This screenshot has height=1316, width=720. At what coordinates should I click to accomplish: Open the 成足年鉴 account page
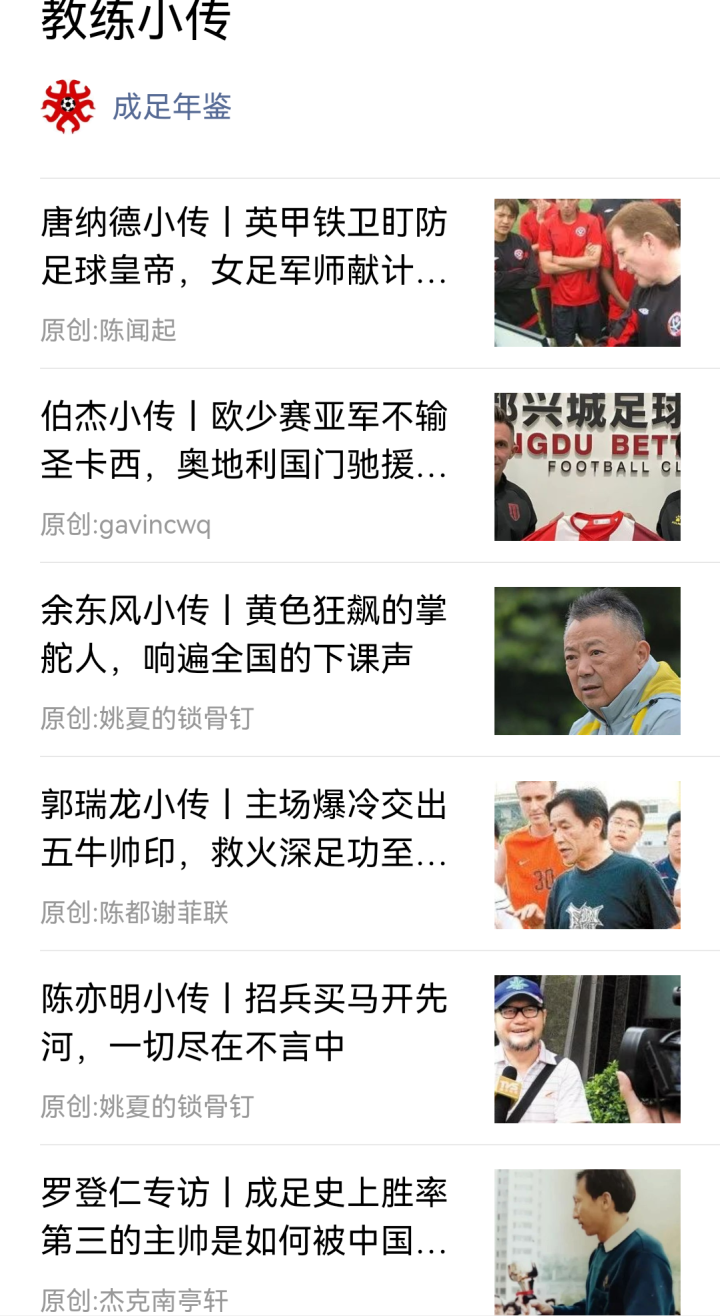click(171, 107)
